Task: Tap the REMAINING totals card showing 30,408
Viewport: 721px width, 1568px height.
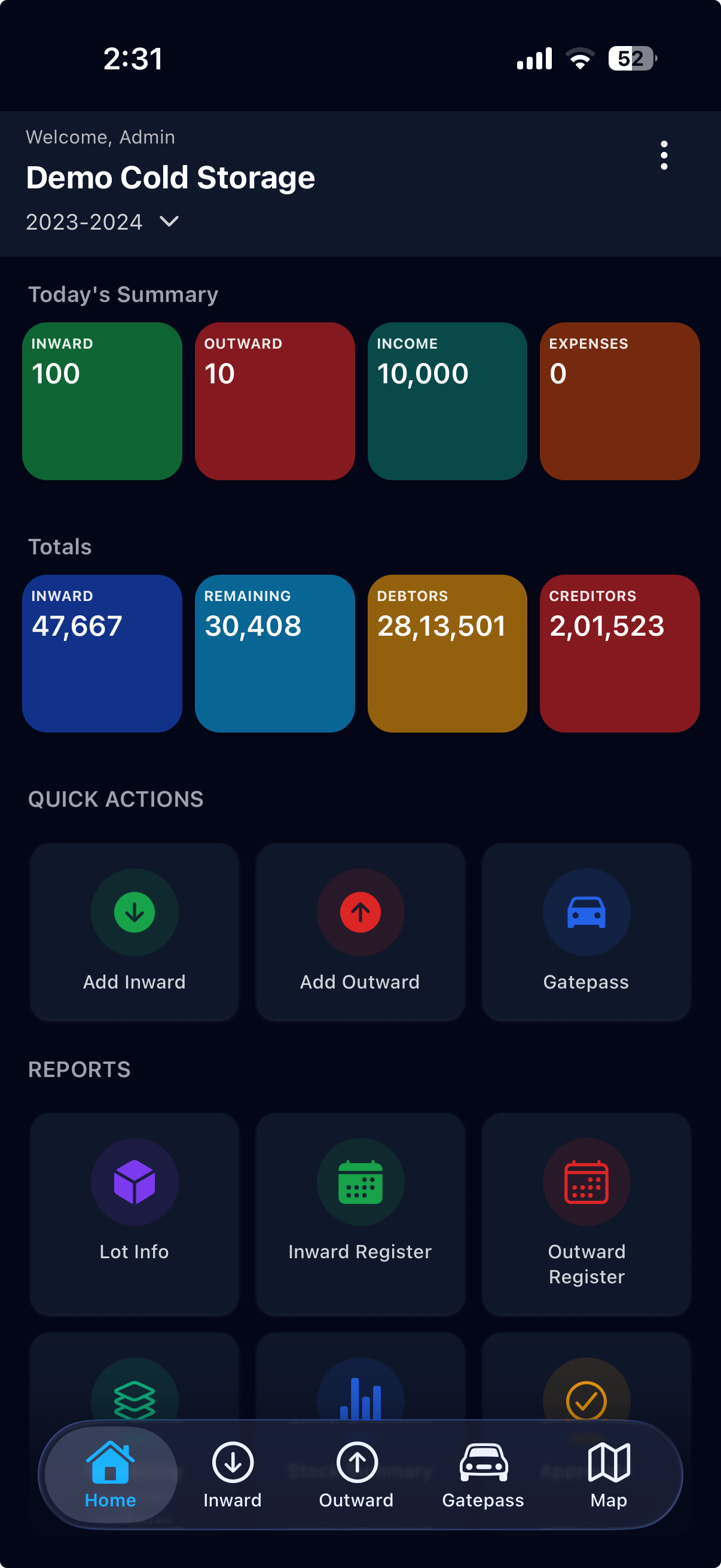Action: pyautogui.click(x=274, y=652)
